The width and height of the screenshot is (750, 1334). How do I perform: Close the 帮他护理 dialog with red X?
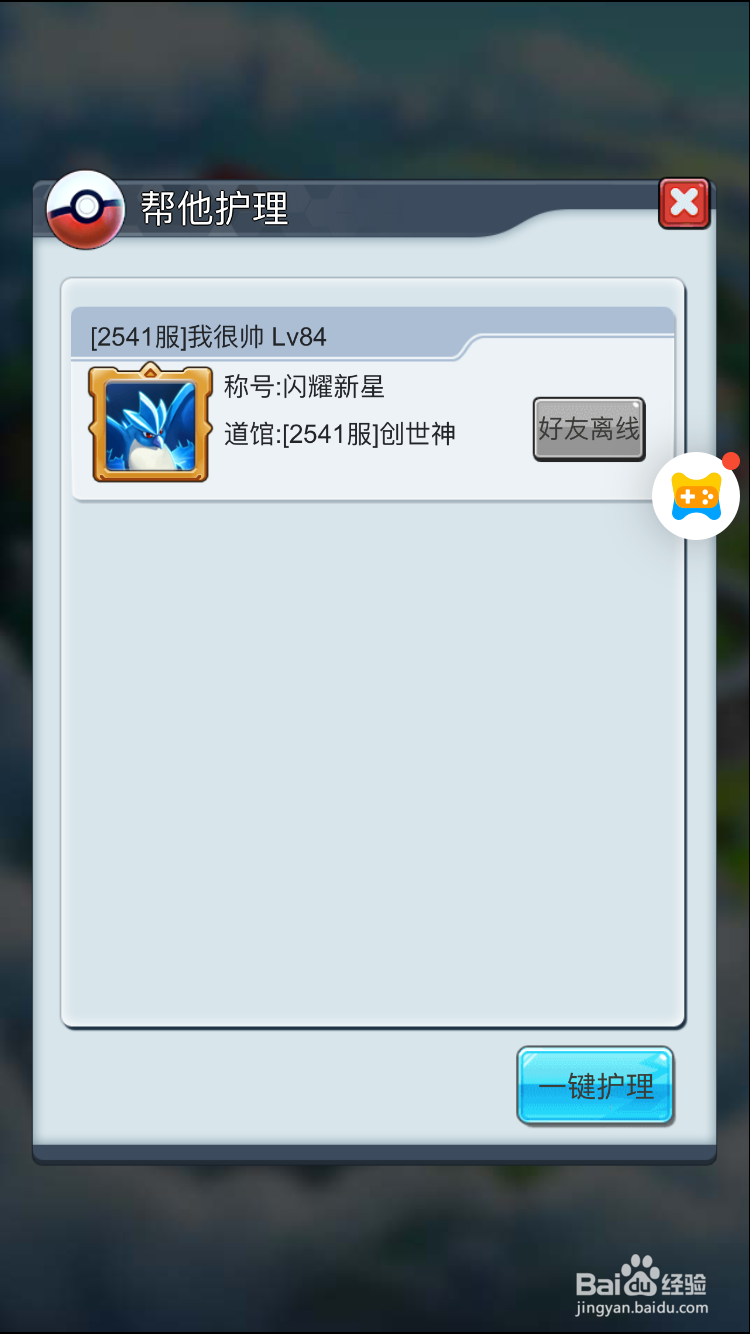pos(684,203)
